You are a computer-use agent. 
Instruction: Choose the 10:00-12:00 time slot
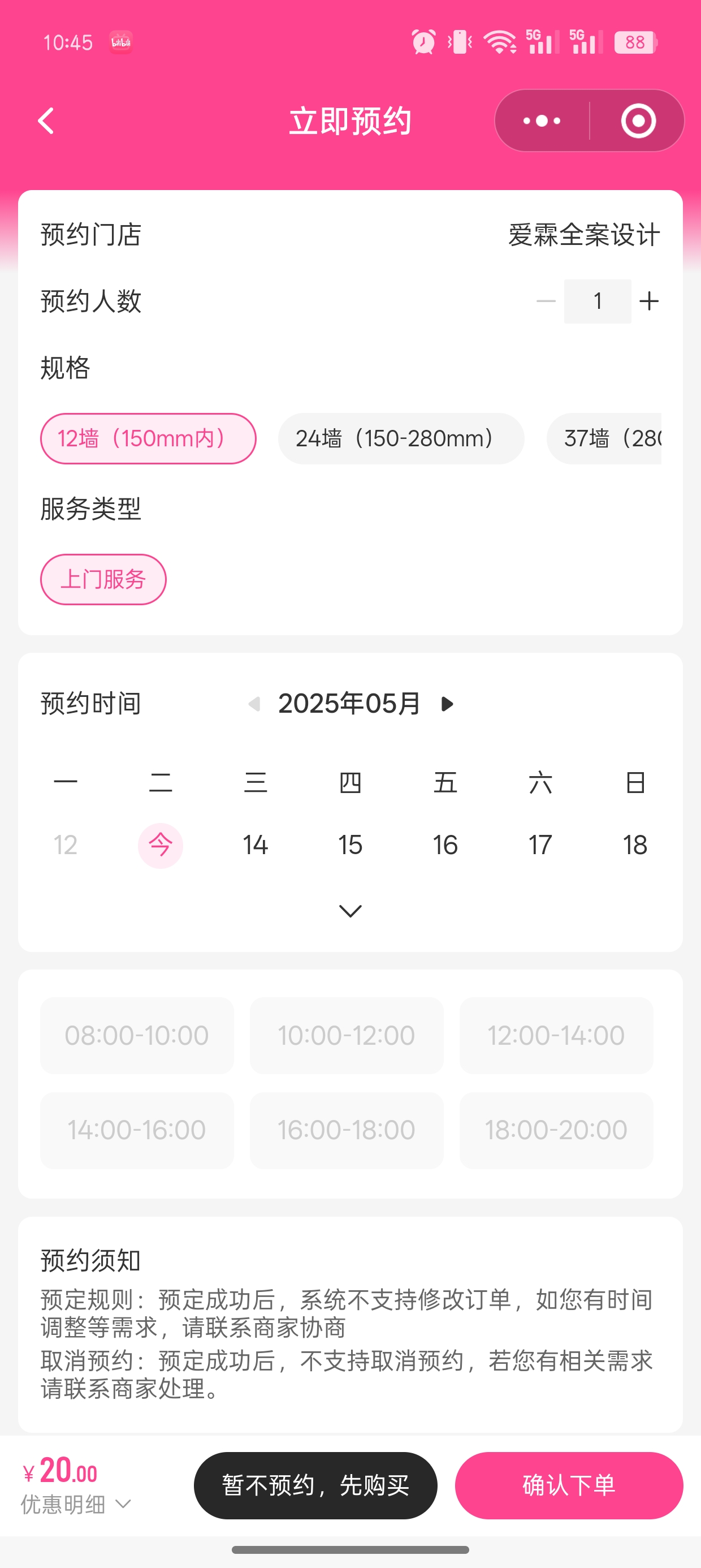346,1035
